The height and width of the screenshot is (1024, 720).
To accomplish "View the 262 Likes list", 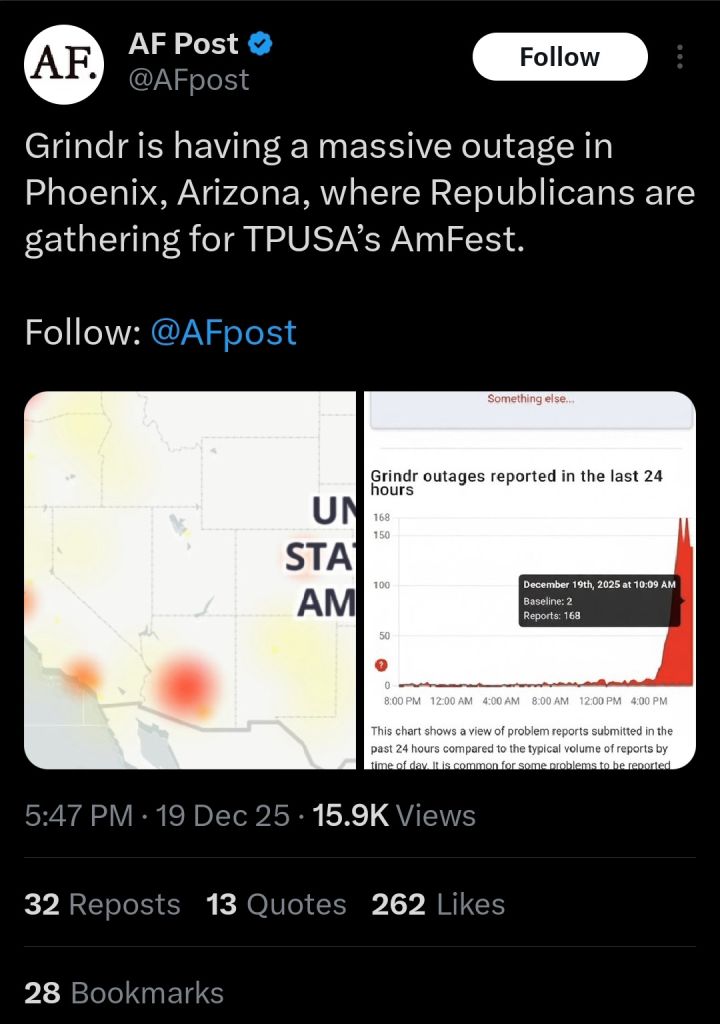I will (x=438, y=905).
